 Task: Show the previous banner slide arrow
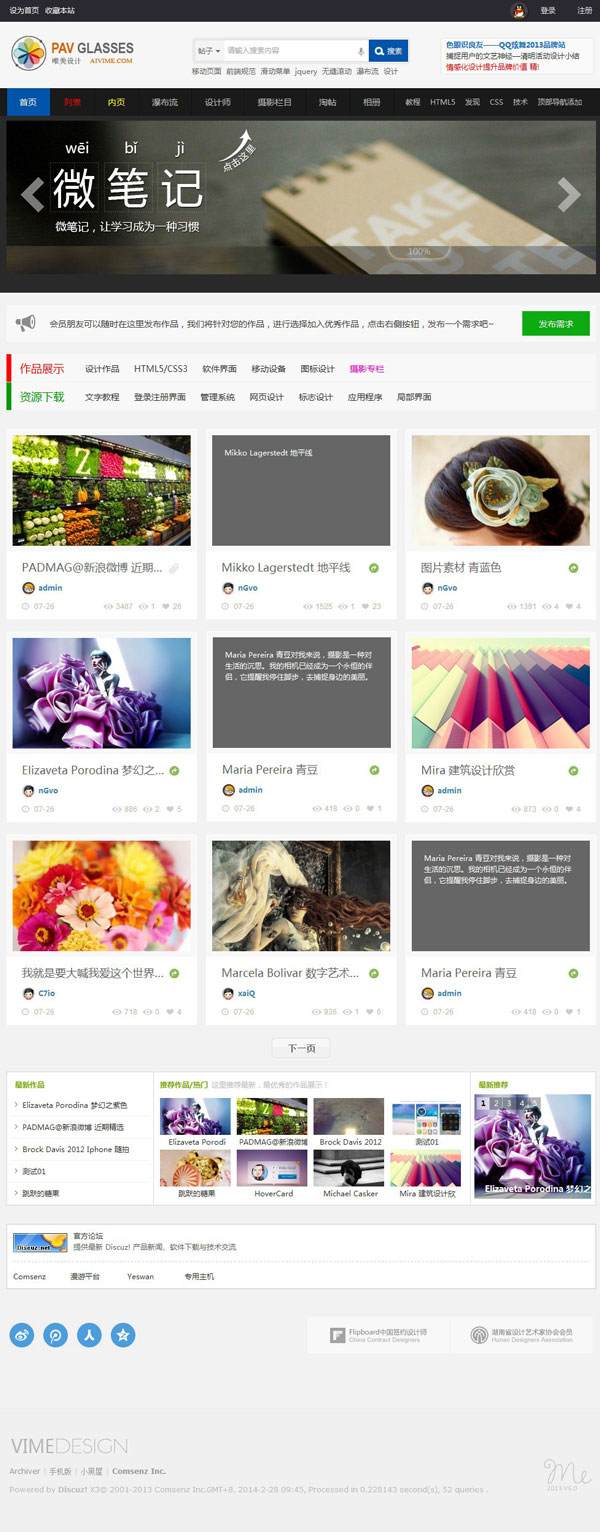(x=33, y=195)
